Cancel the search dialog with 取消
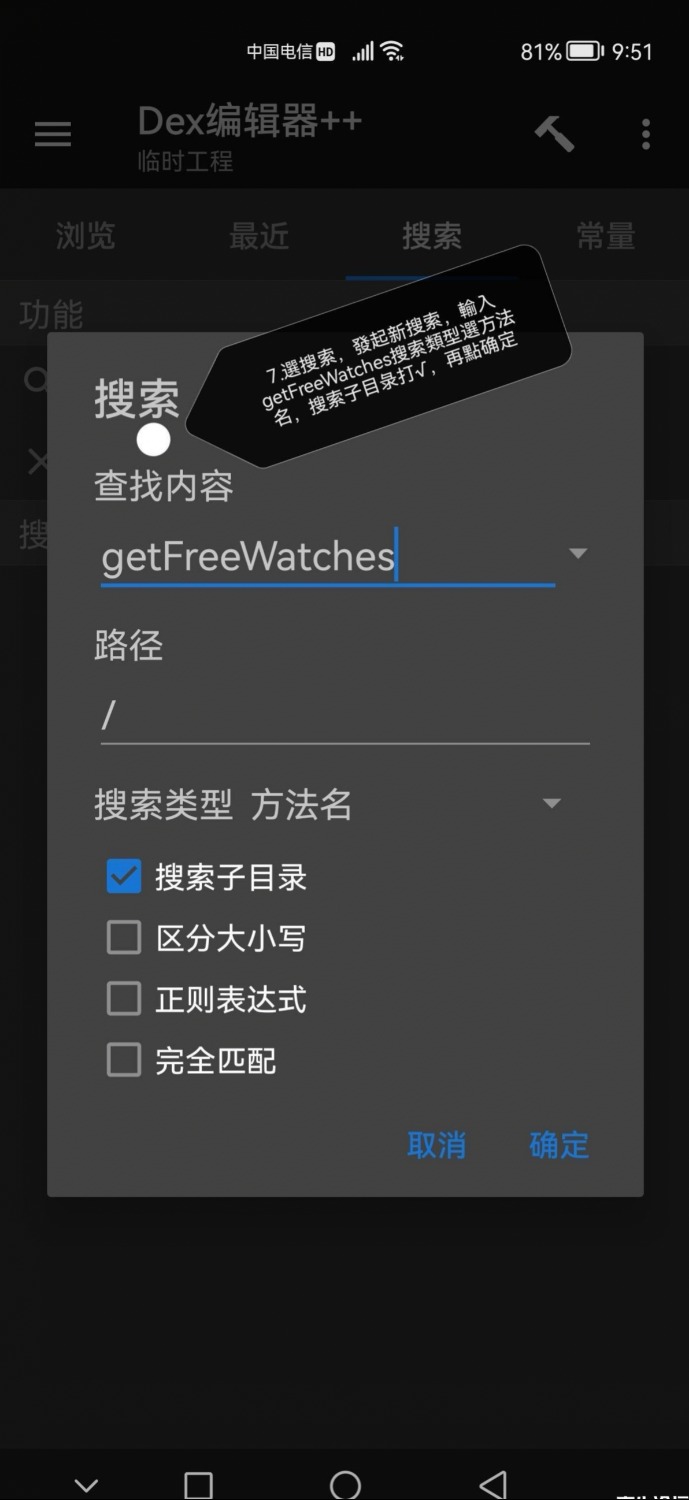The width and height of the screenshot is (689, 1500). click(436, 1145)
